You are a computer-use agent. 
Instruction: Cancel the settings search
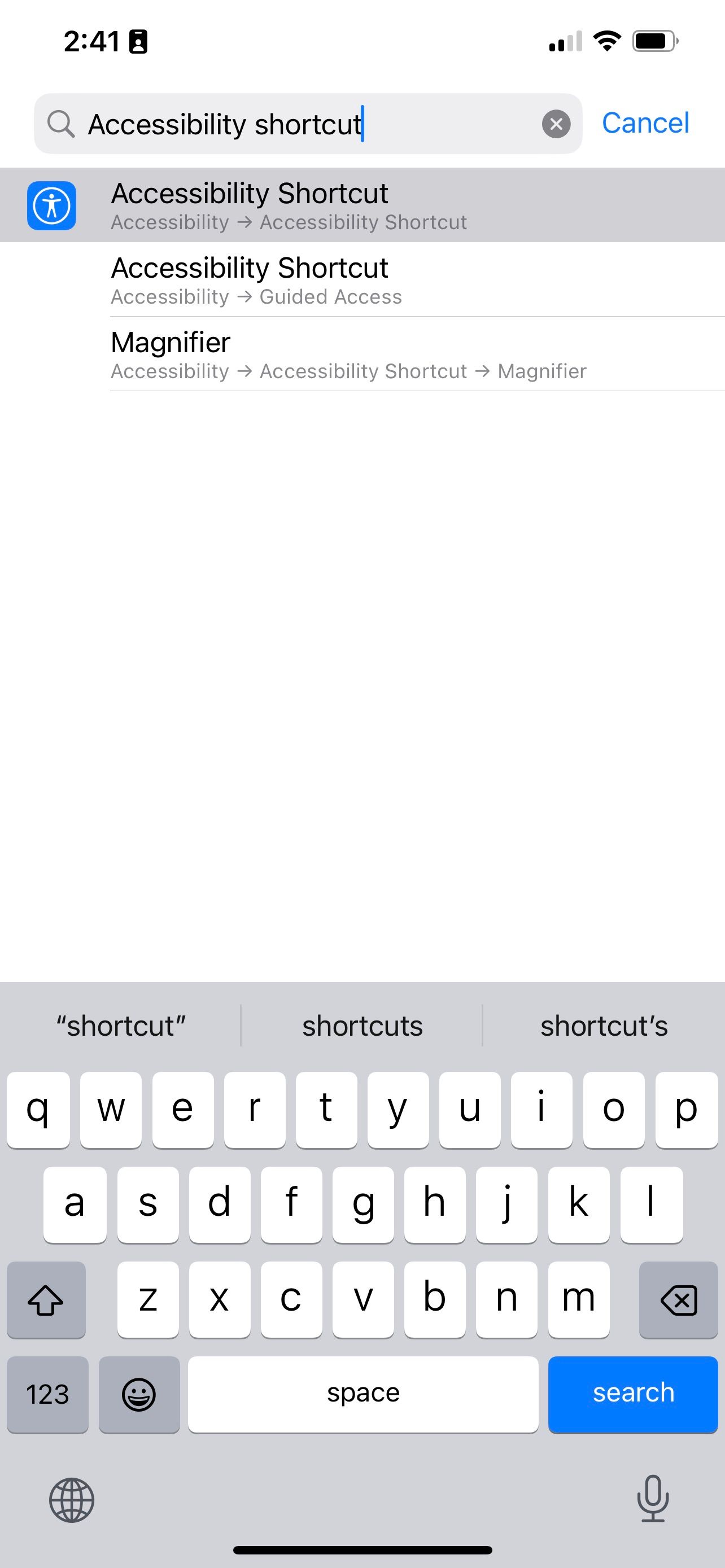tap(645, 123)
